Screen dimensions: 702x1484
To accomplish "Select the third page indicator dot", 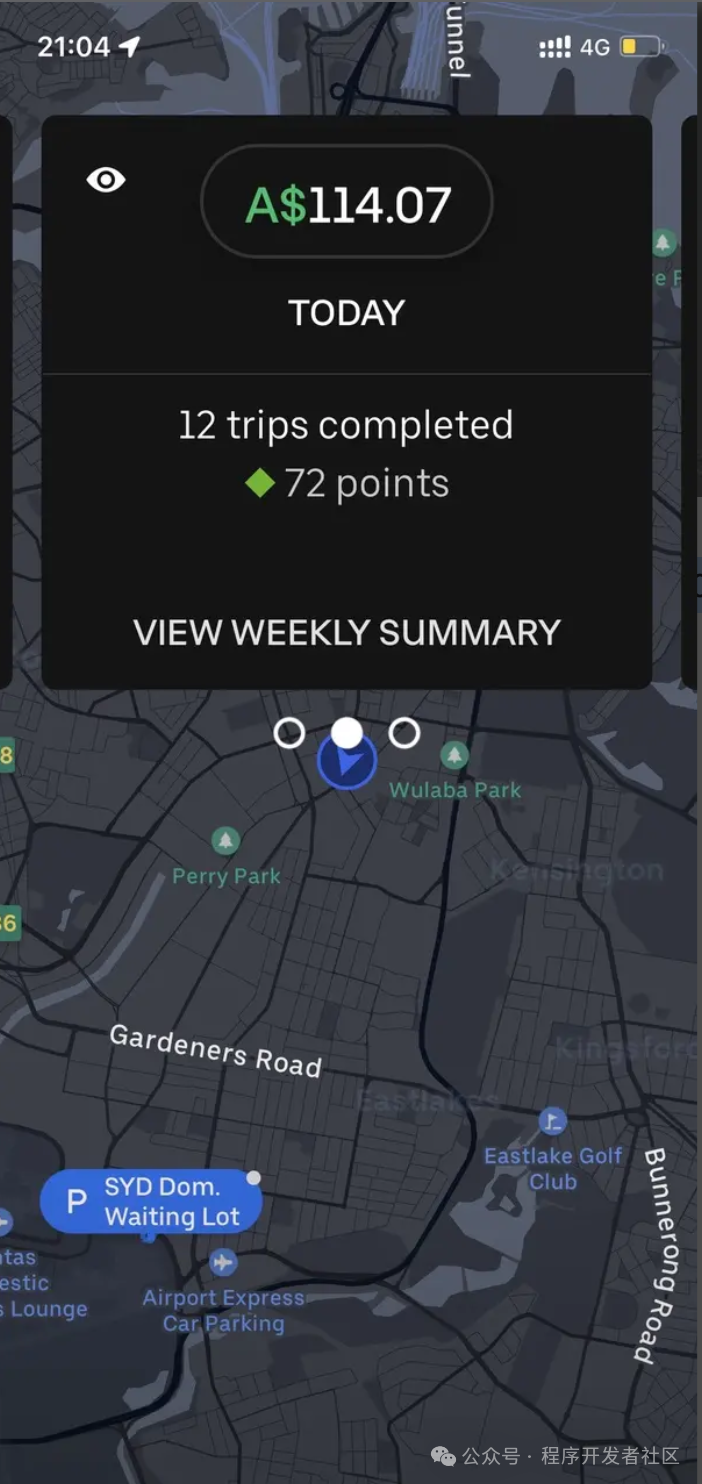I will 404,733.
